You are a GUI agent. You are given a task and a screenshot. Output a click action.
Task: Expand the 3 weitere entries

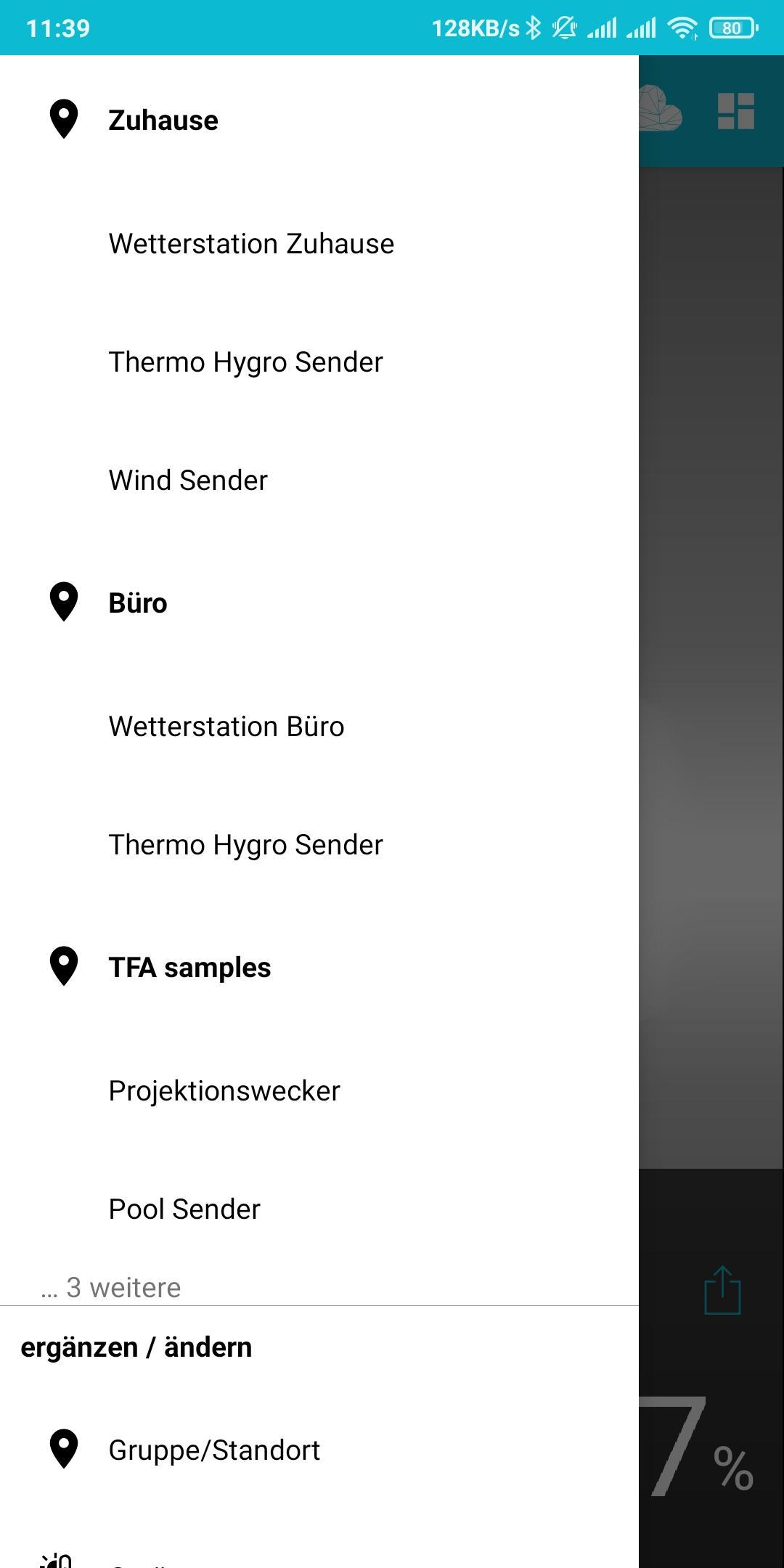point(111,1287)
